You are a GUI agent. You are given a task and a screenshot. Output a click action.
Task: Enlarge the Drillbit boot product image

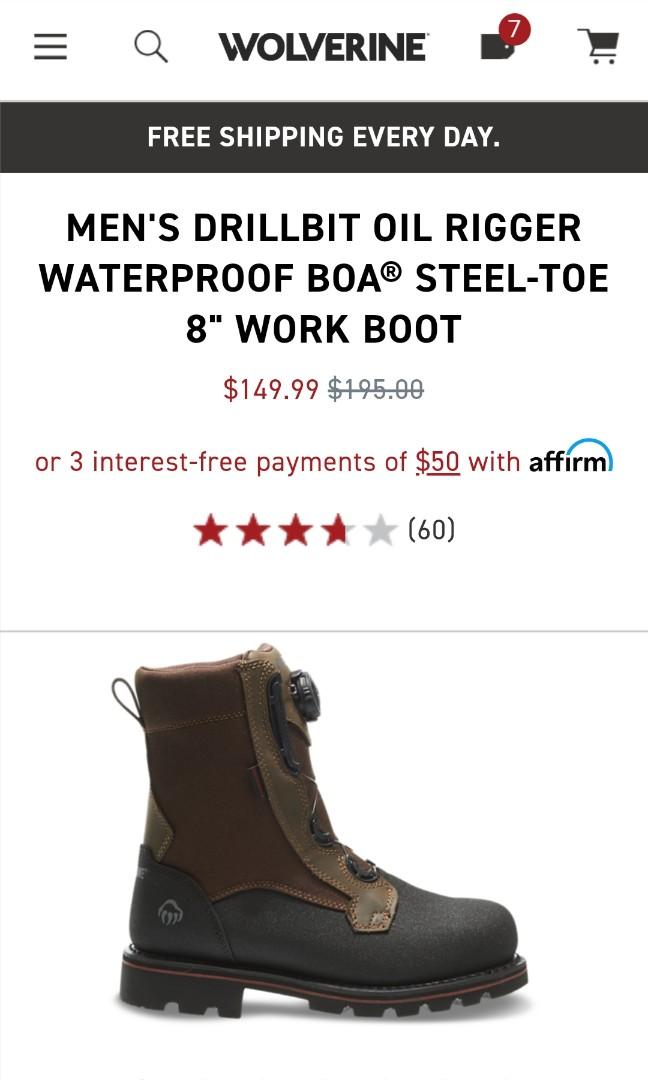(x=322, y=830)
